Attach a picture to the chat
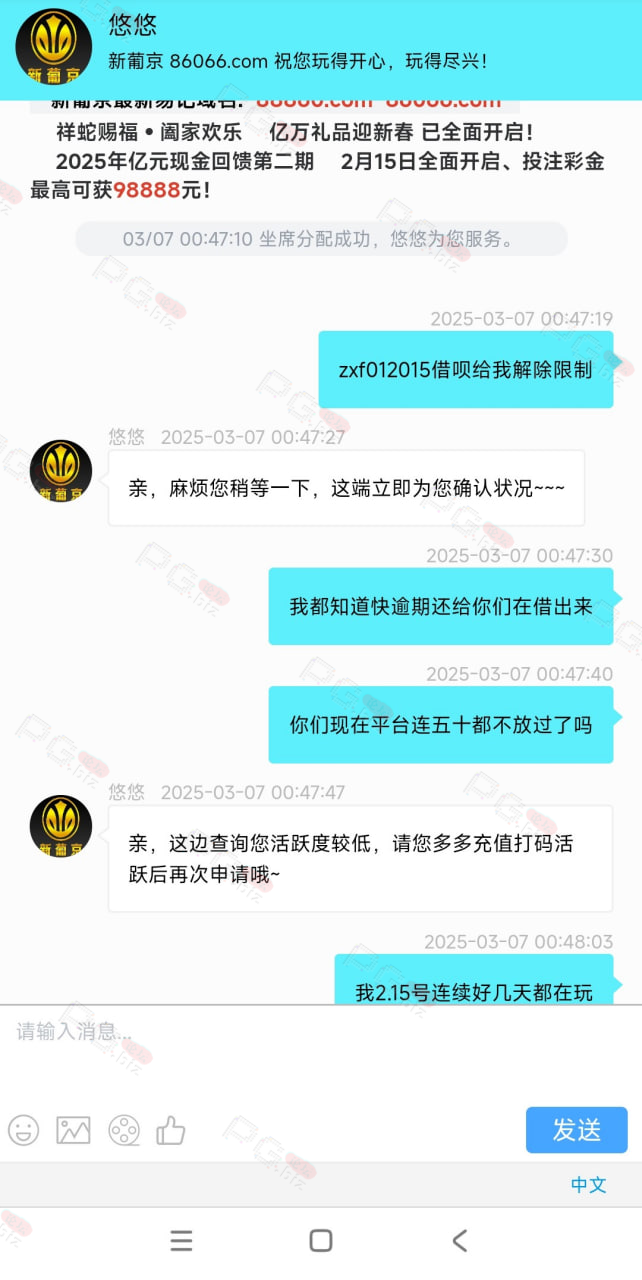Viewport: 642px width, 1280px height. (x=73, y=1130)
